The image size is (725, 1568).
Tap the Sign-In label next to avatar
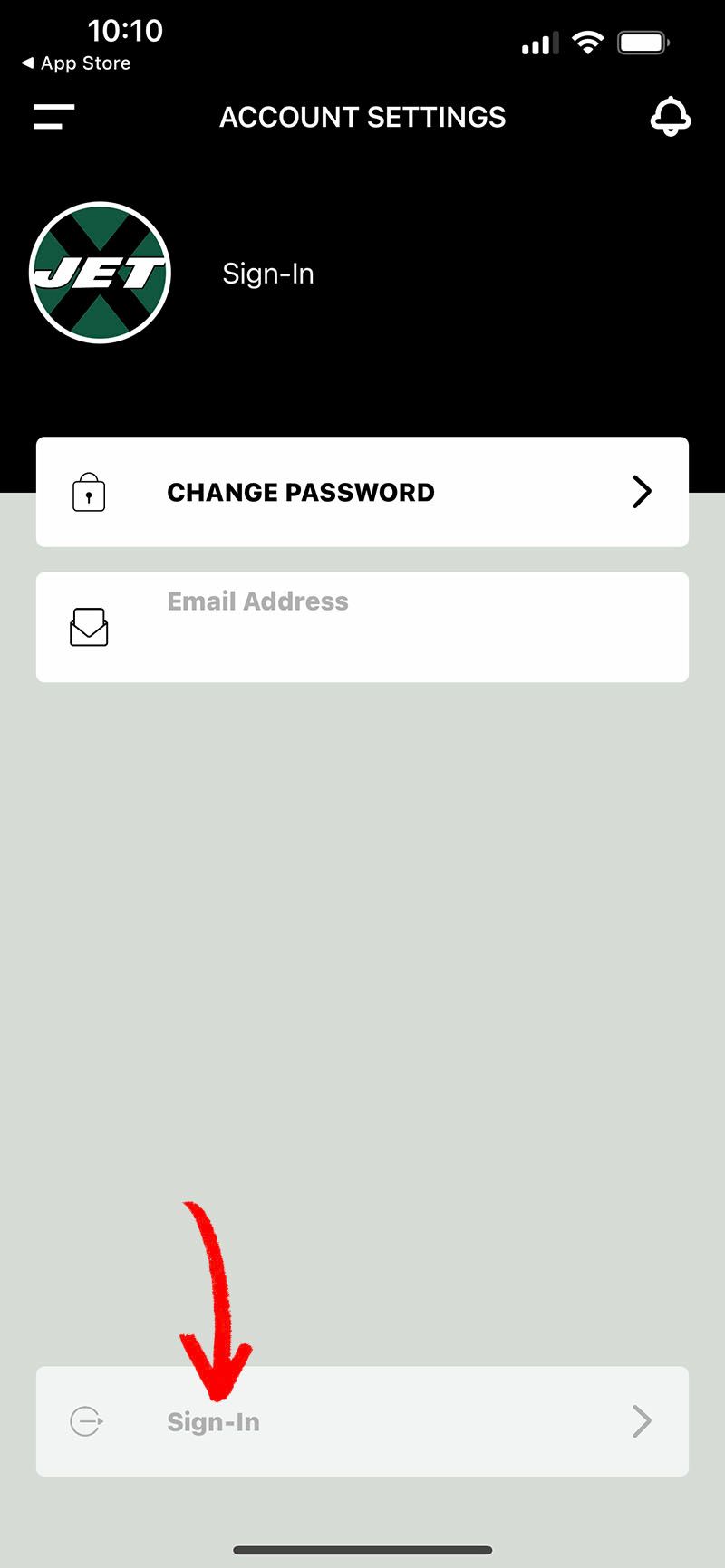[x=267, y=273]
